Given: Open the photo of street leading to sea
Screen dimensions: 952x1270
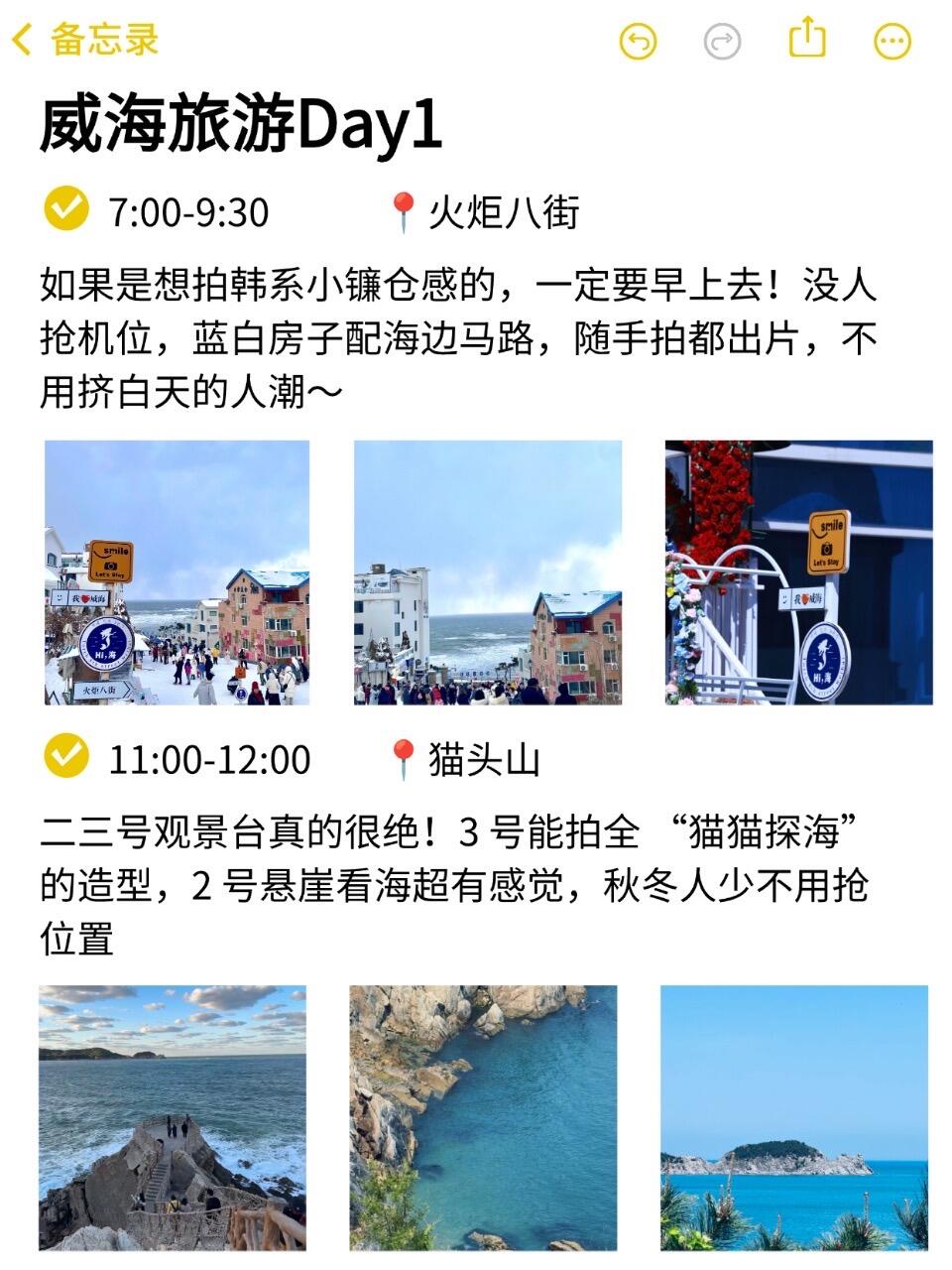Looking at the screenshot, I should tap(488, 572).
